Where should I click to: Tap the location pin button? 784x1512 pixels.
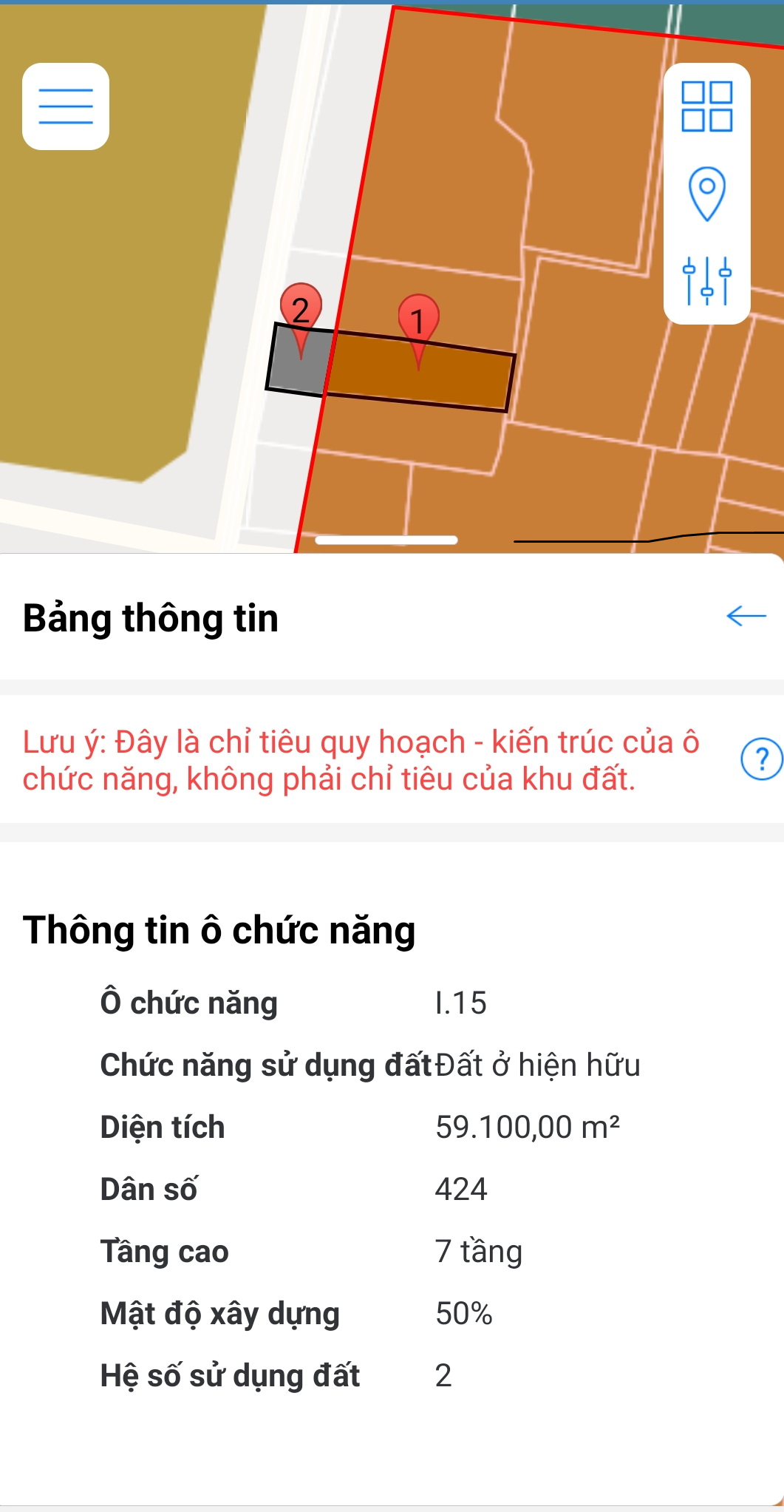click(706, 194)
